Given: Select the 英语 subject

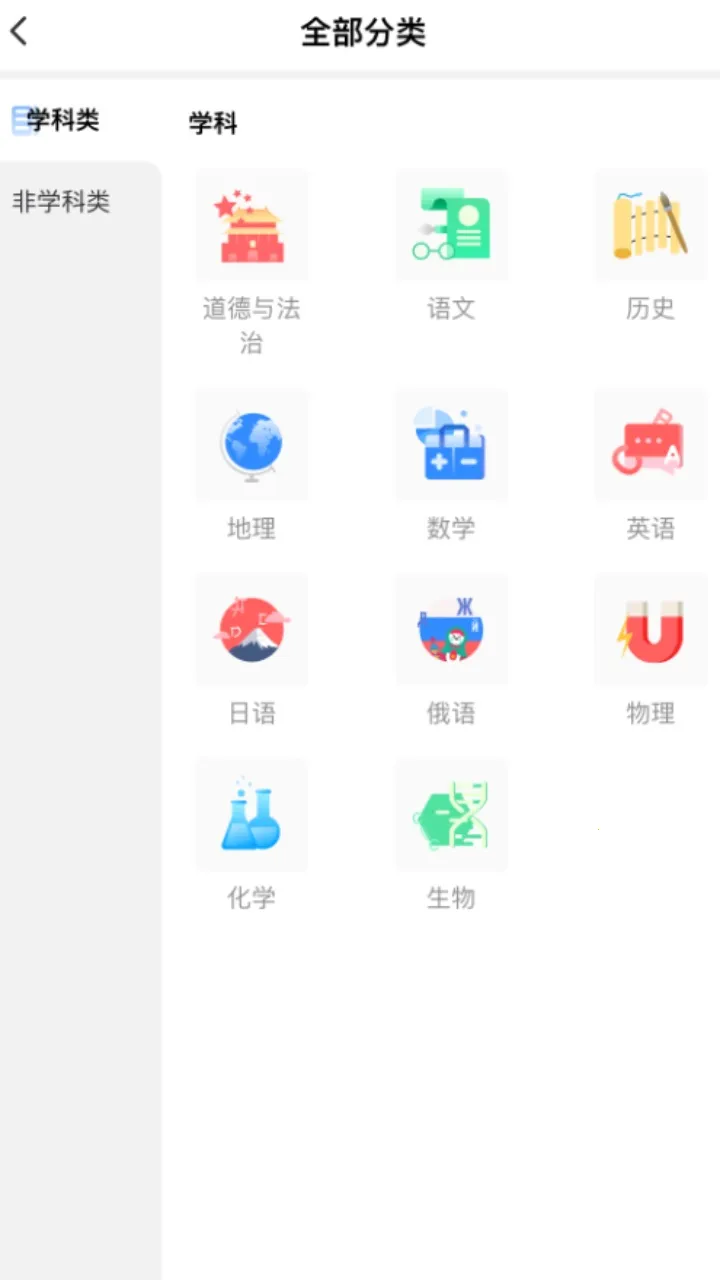Looking at the screenshot, I should pos(650,446).
